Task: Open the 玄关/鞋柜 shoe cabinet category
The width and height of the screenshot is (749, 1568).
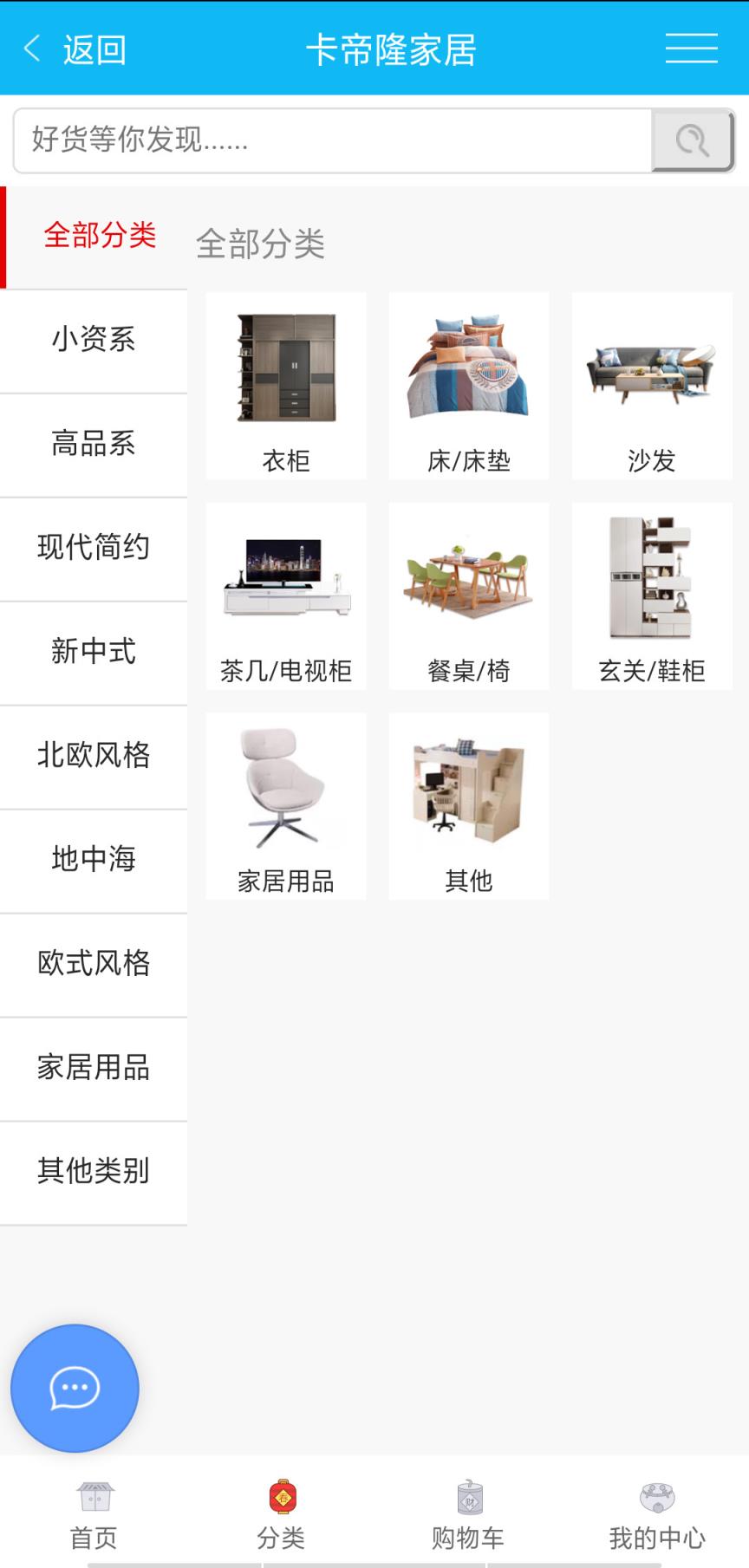Action: coord(652,595)
